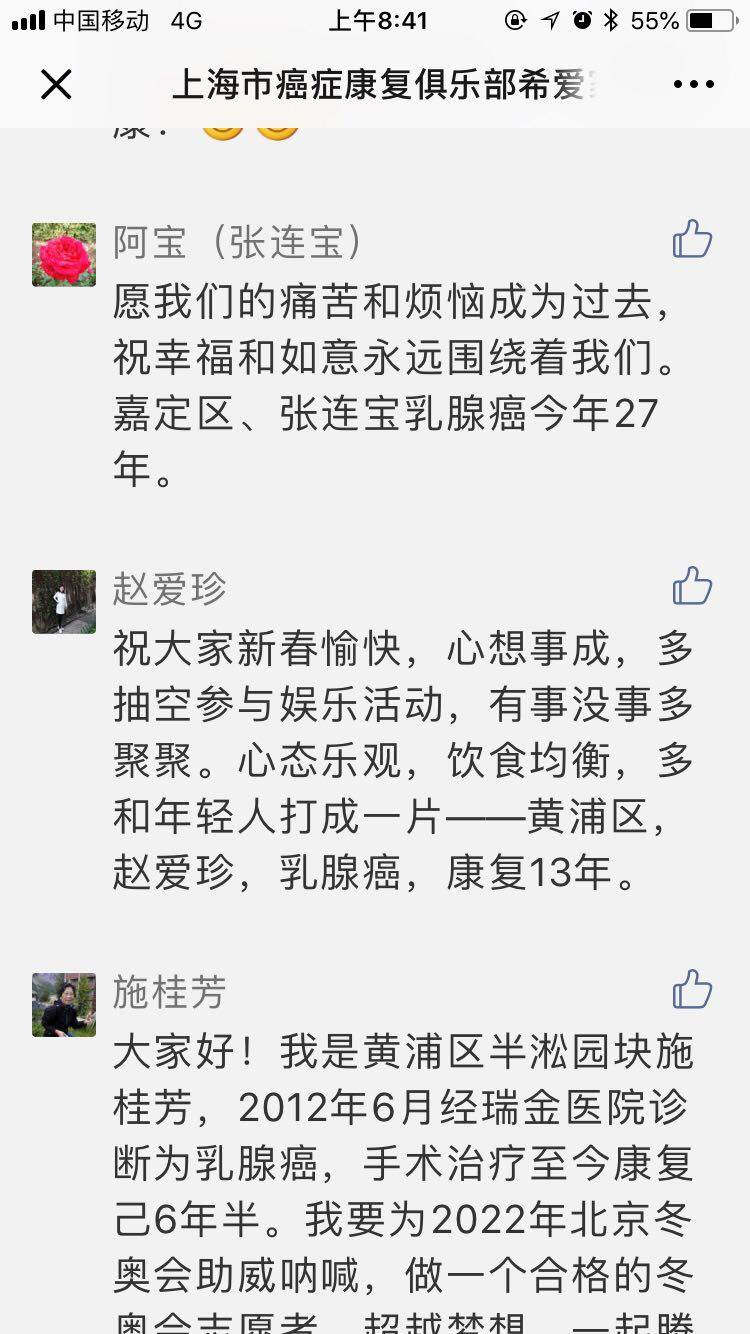Like 施桂芳's comment
The width and height of the screenshot is (750, 1334).
click(x=692, y=990)
